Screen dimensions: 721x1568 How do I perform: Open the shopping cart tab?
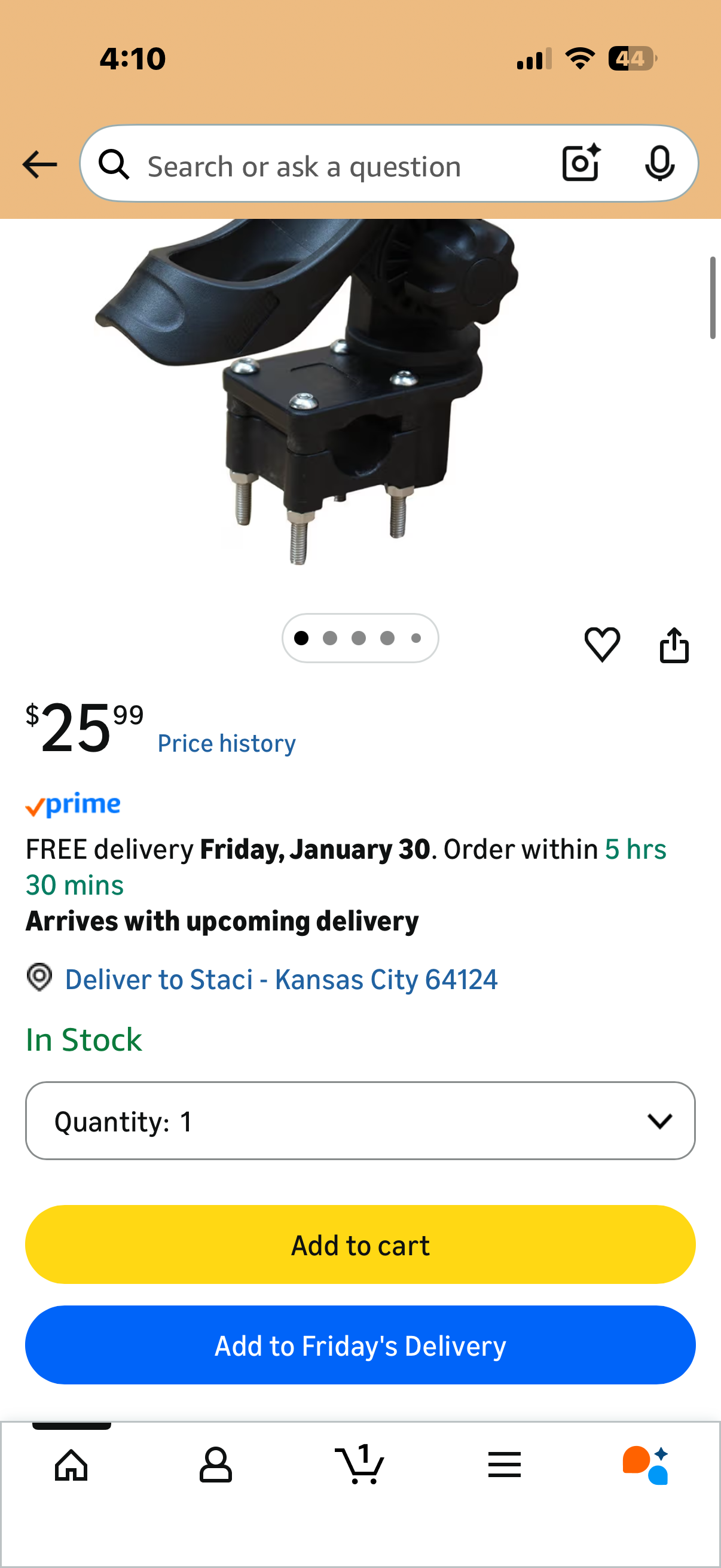coord(359,1465)
